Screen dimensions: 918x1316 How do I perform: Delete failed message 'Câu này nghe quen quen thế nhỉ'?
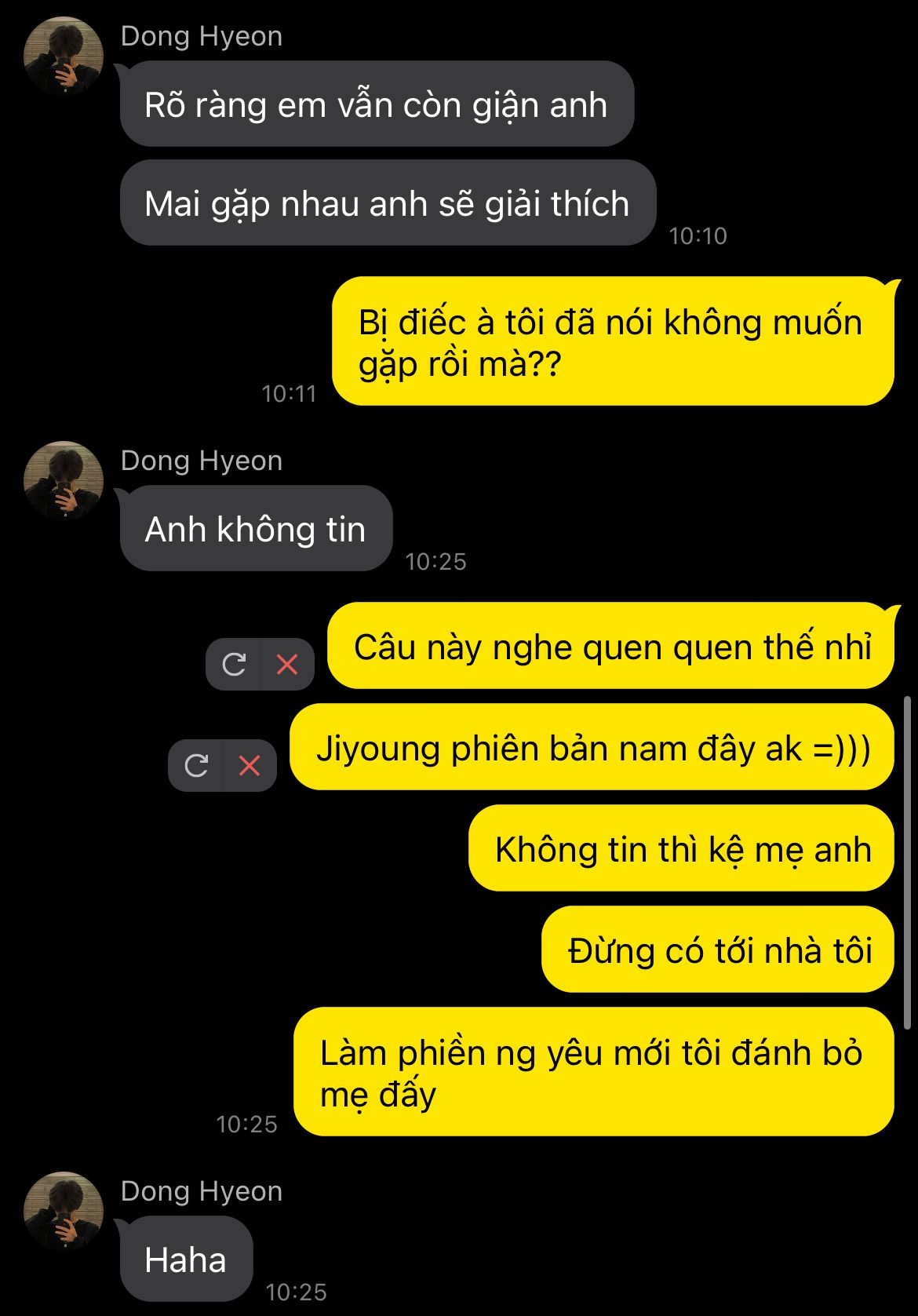[287, 665]
